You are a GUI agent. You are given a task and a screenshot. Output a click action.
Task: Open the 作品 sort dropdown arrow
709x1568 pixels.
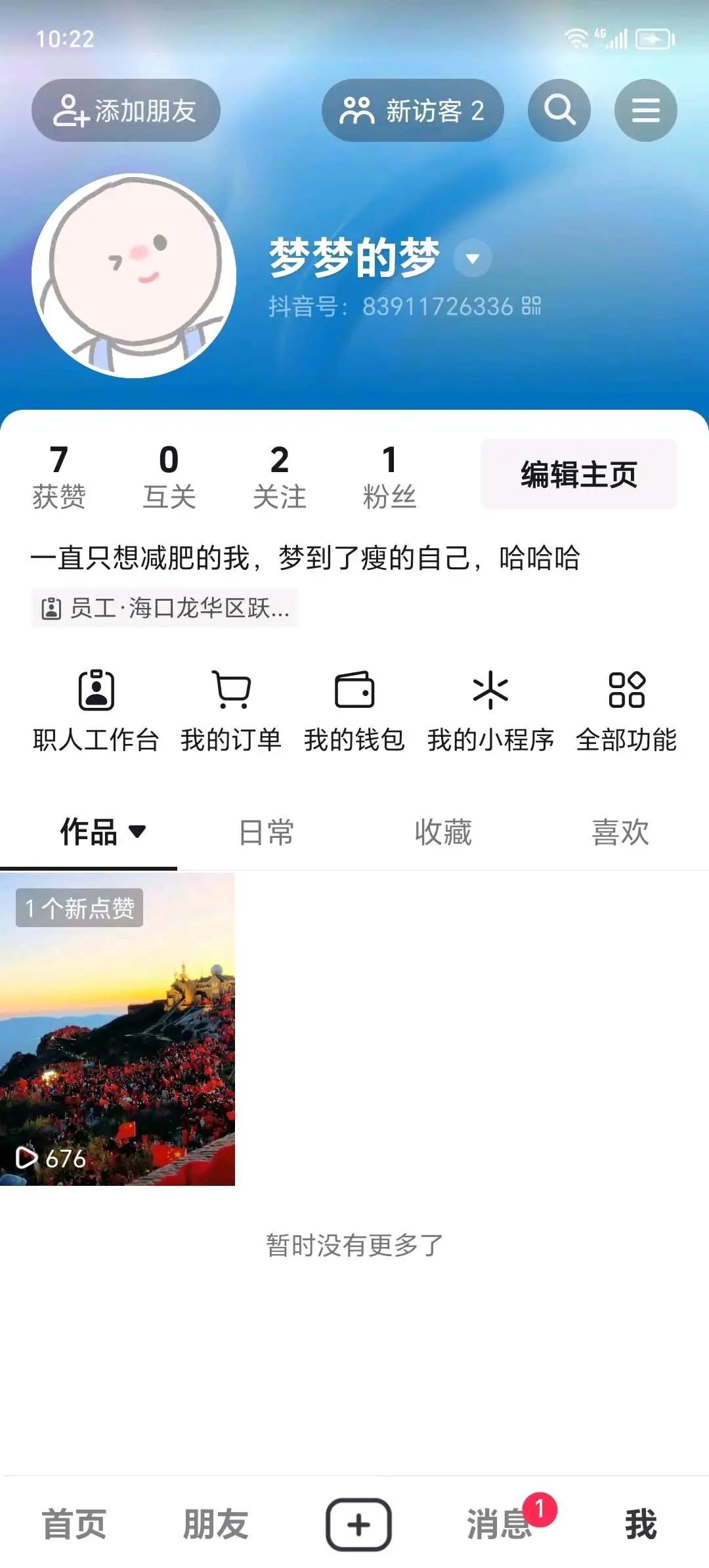coord(137,831)
